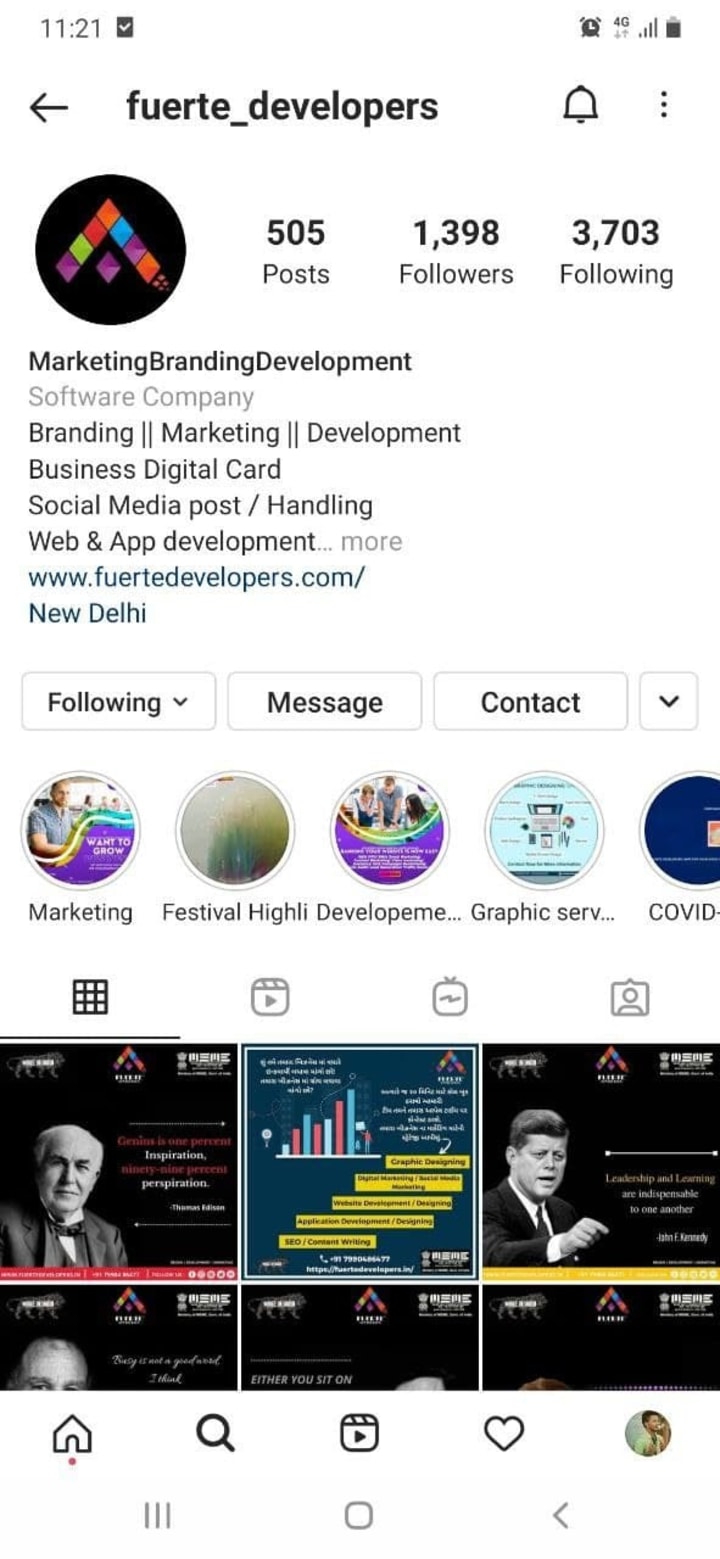Expand suggested accounts with the chevron button
The image size is (720, 1559).
669,702
